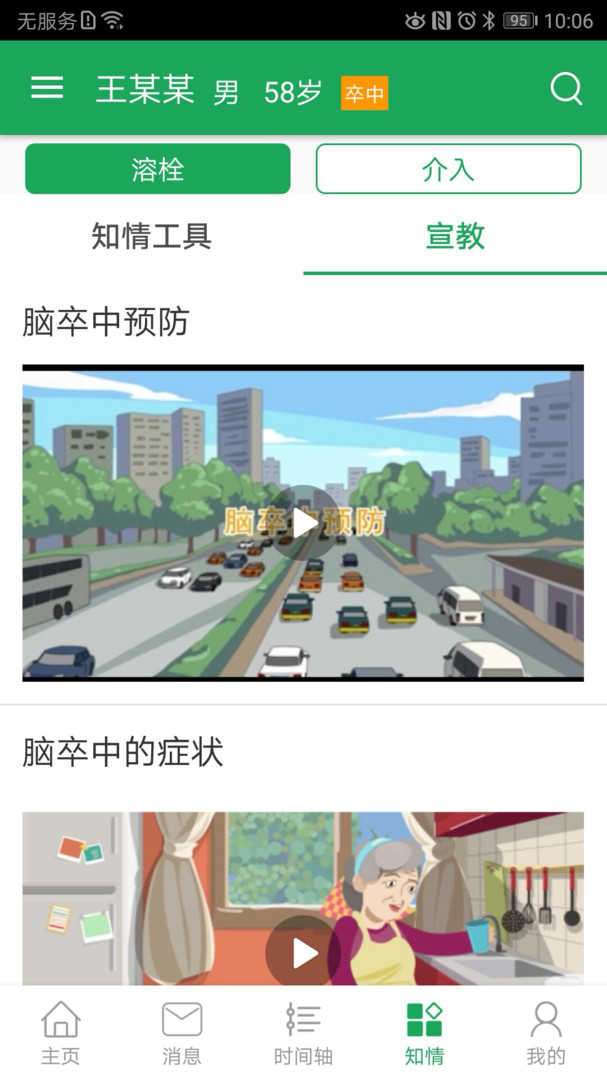Open the 时间轴 tab

[x=303, y=1033]
